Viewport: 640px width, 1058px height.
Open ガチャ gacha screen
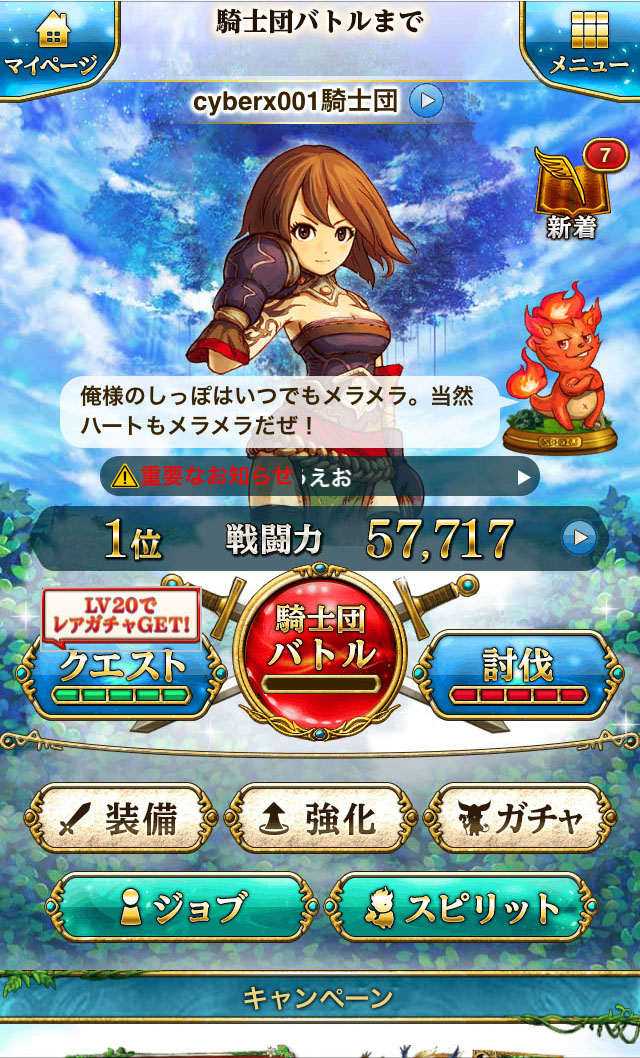pyautogui.click(x=516, y=820)
